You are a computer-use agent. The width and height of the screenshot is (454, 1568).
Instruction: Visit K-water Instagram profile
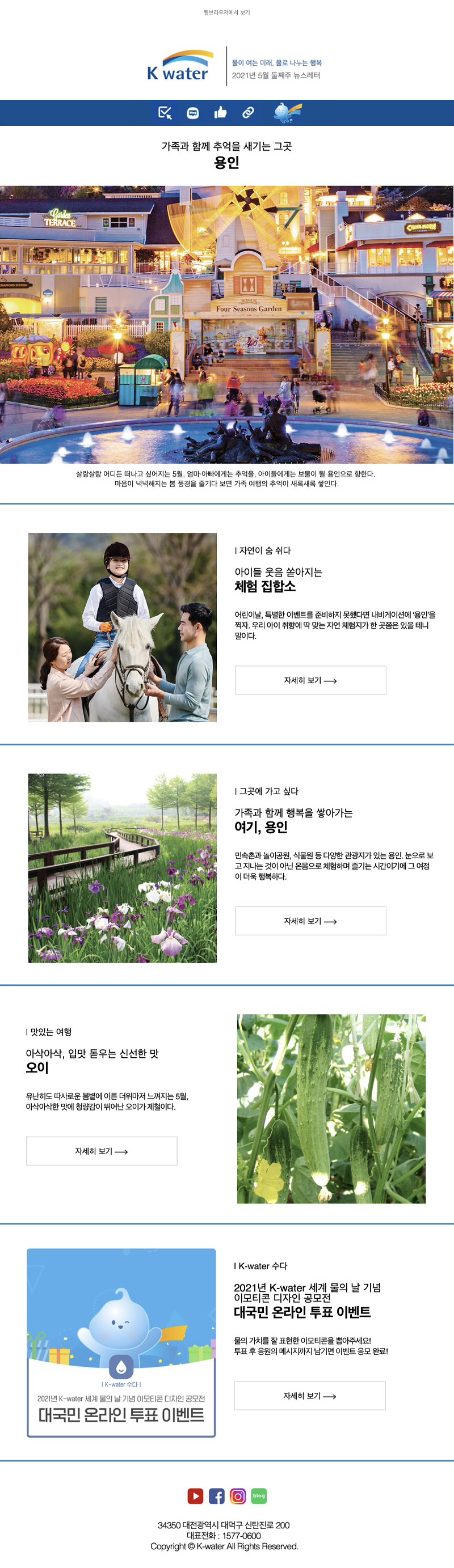238,1495
